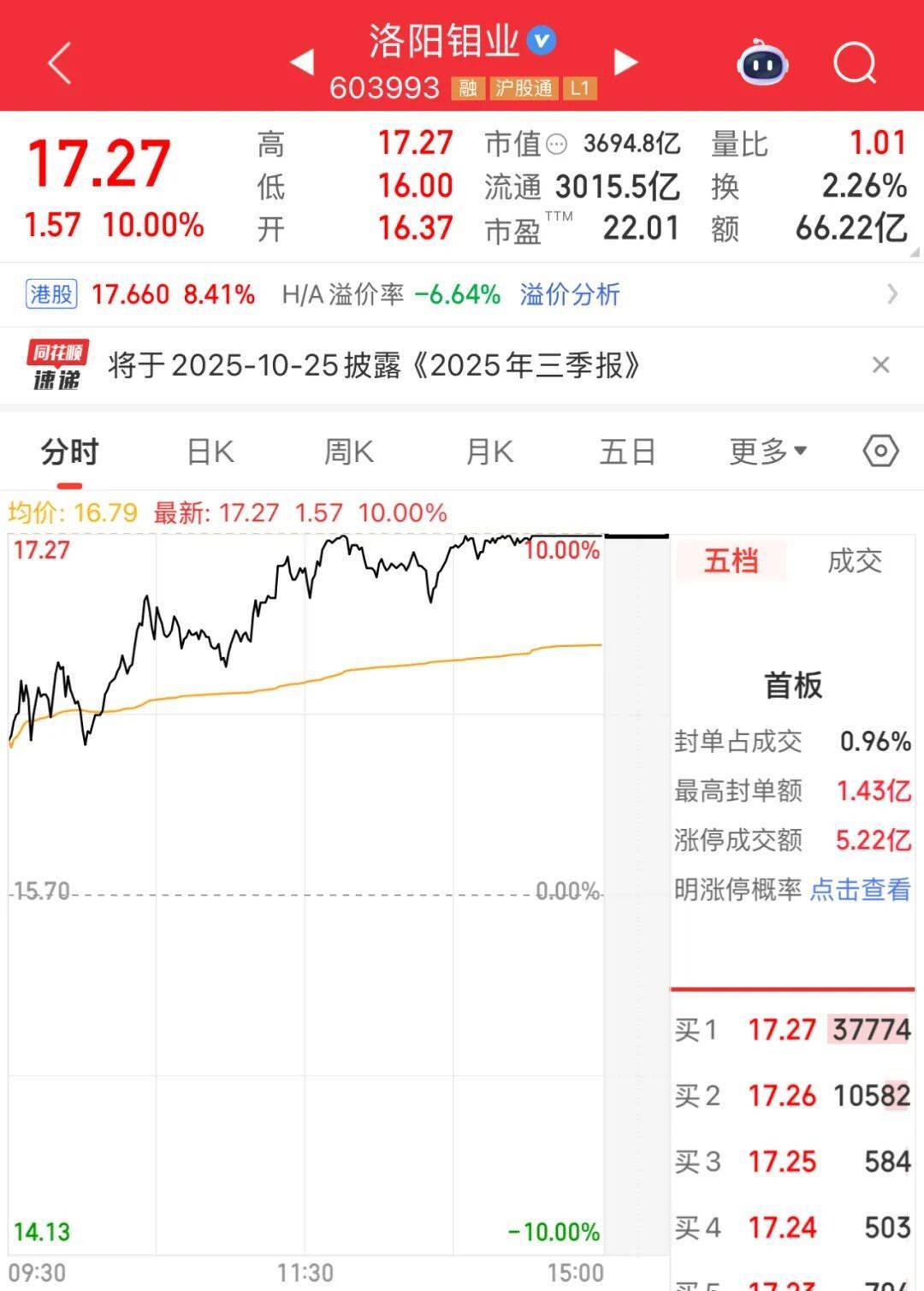Screen dimensions: 924x1291
Task: Switch to the 日K daily chart tab
Action: click(x=209, y=451)
